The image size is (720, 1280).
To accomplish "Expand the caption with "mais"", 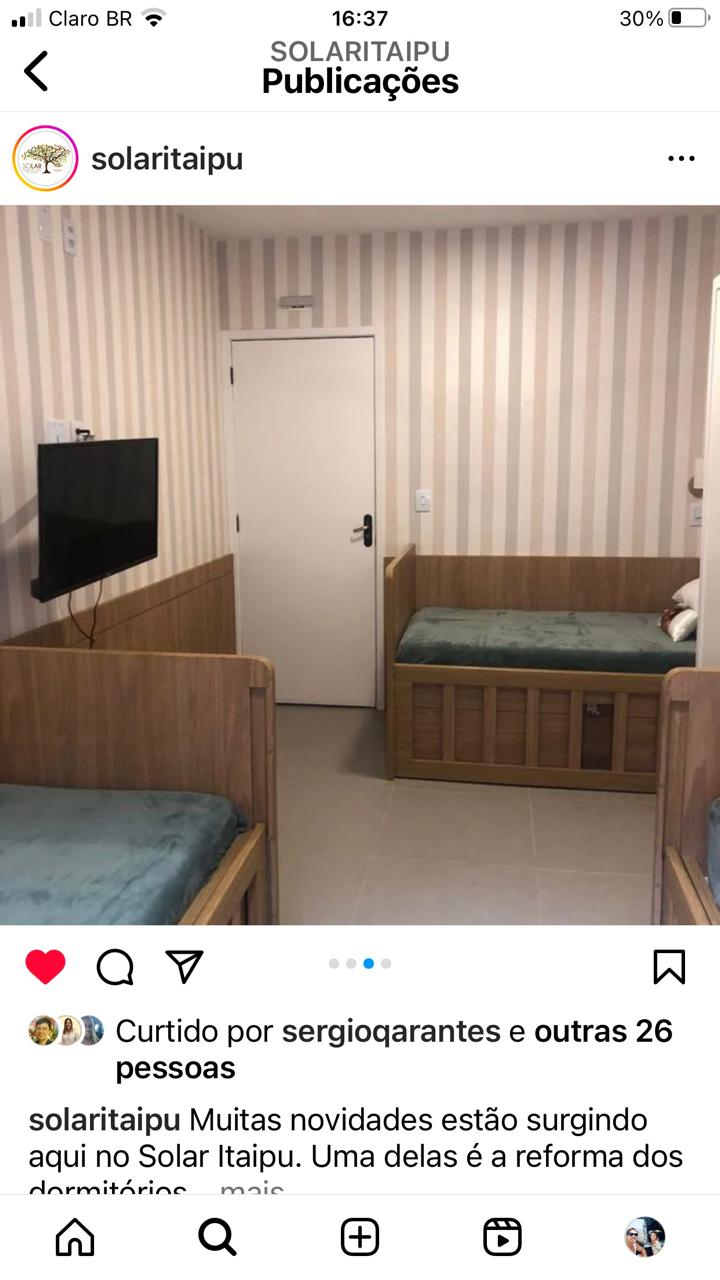I will coord(252,1189).
